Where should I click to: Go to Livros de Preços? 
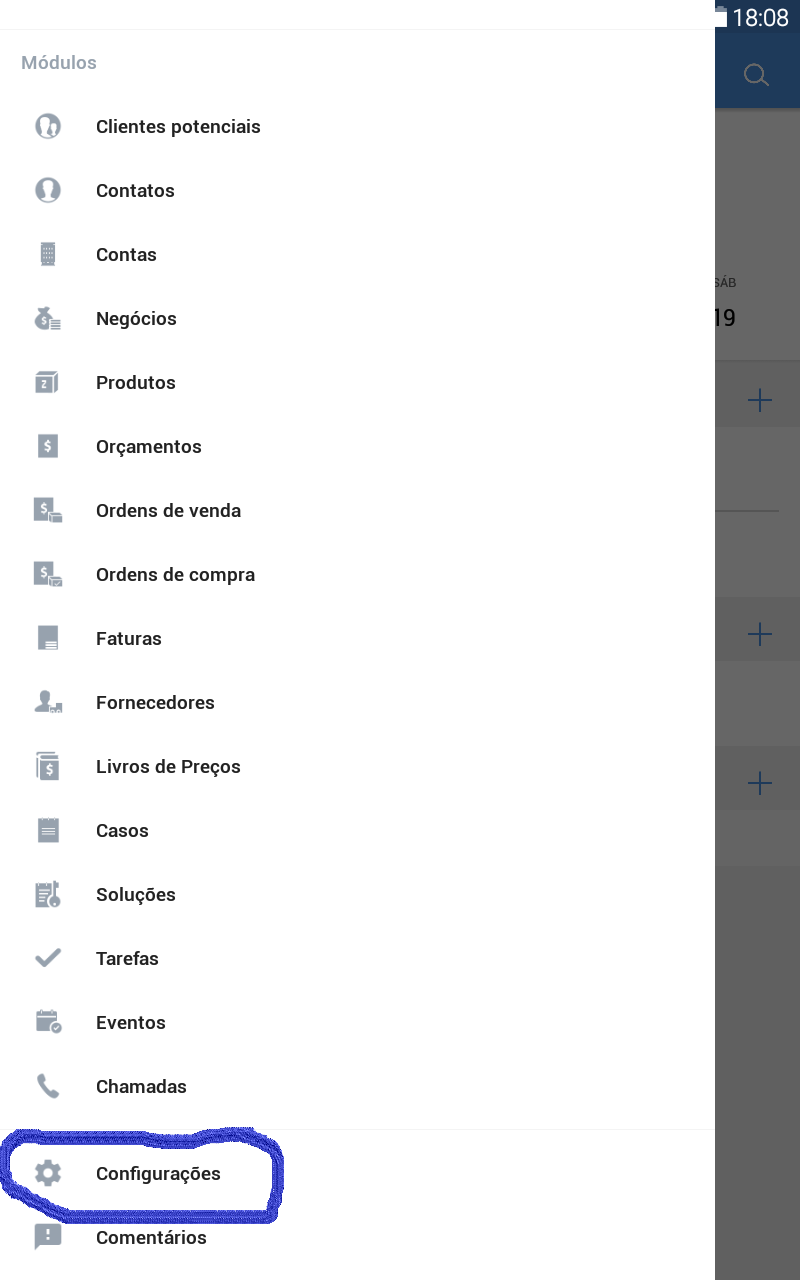click(168, 767)
